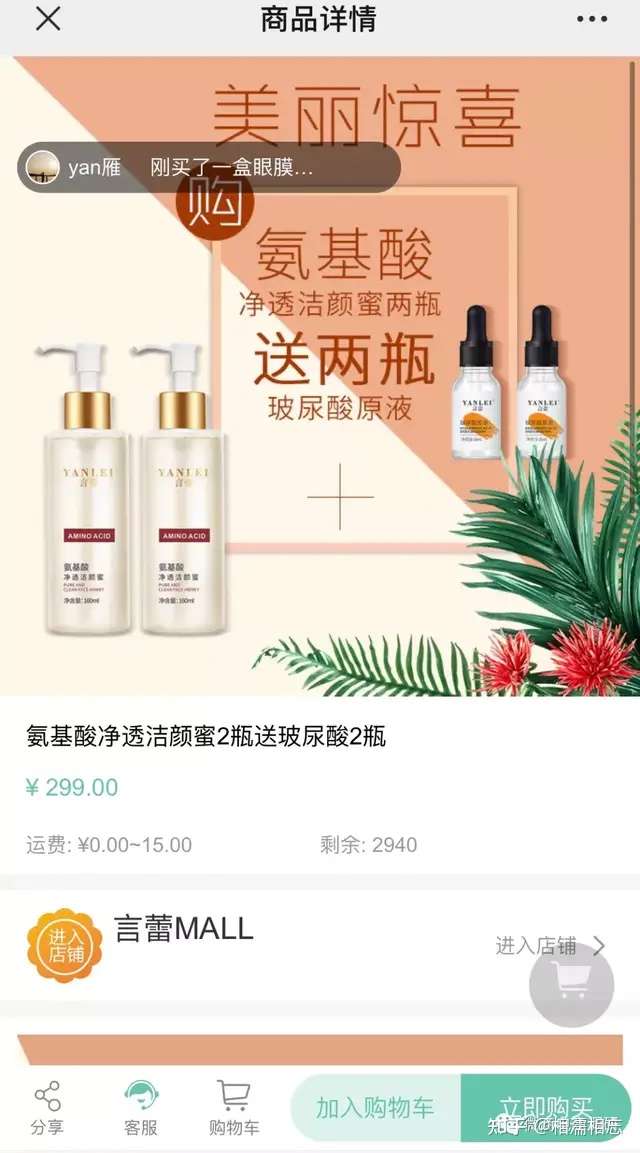The height and width of the screenshot is (1153, 640).
Task: Add item with 加入购物车 button
Action: (x=375, y=1108)
